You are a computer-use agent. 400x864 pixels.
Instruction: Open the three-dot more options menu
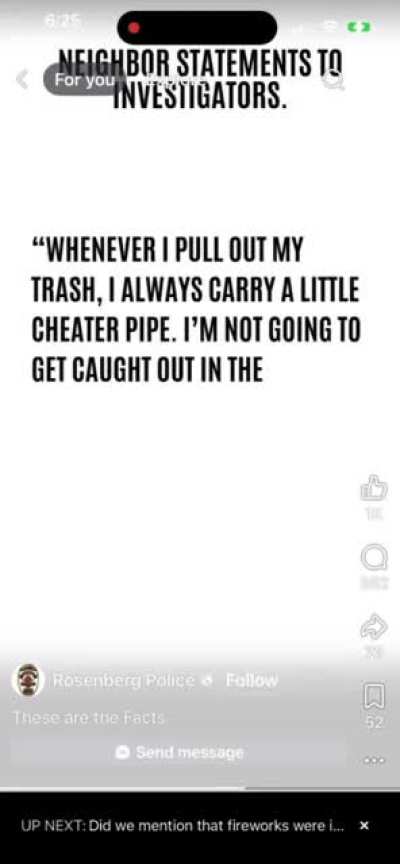click(374, 760)
